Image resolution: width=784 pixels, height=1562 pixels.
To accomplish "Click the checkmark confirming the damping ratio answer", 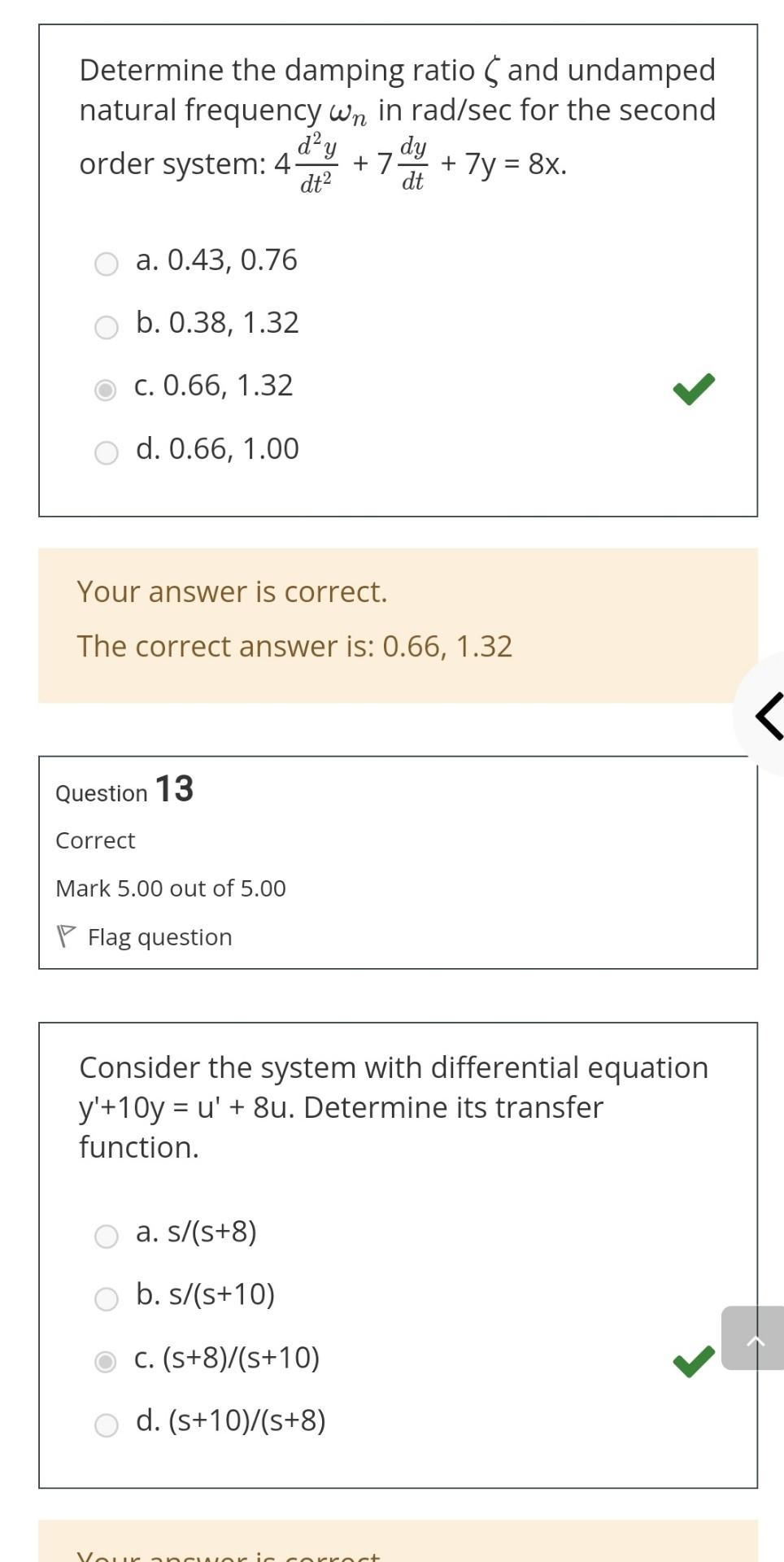I will tap(692, 389).
